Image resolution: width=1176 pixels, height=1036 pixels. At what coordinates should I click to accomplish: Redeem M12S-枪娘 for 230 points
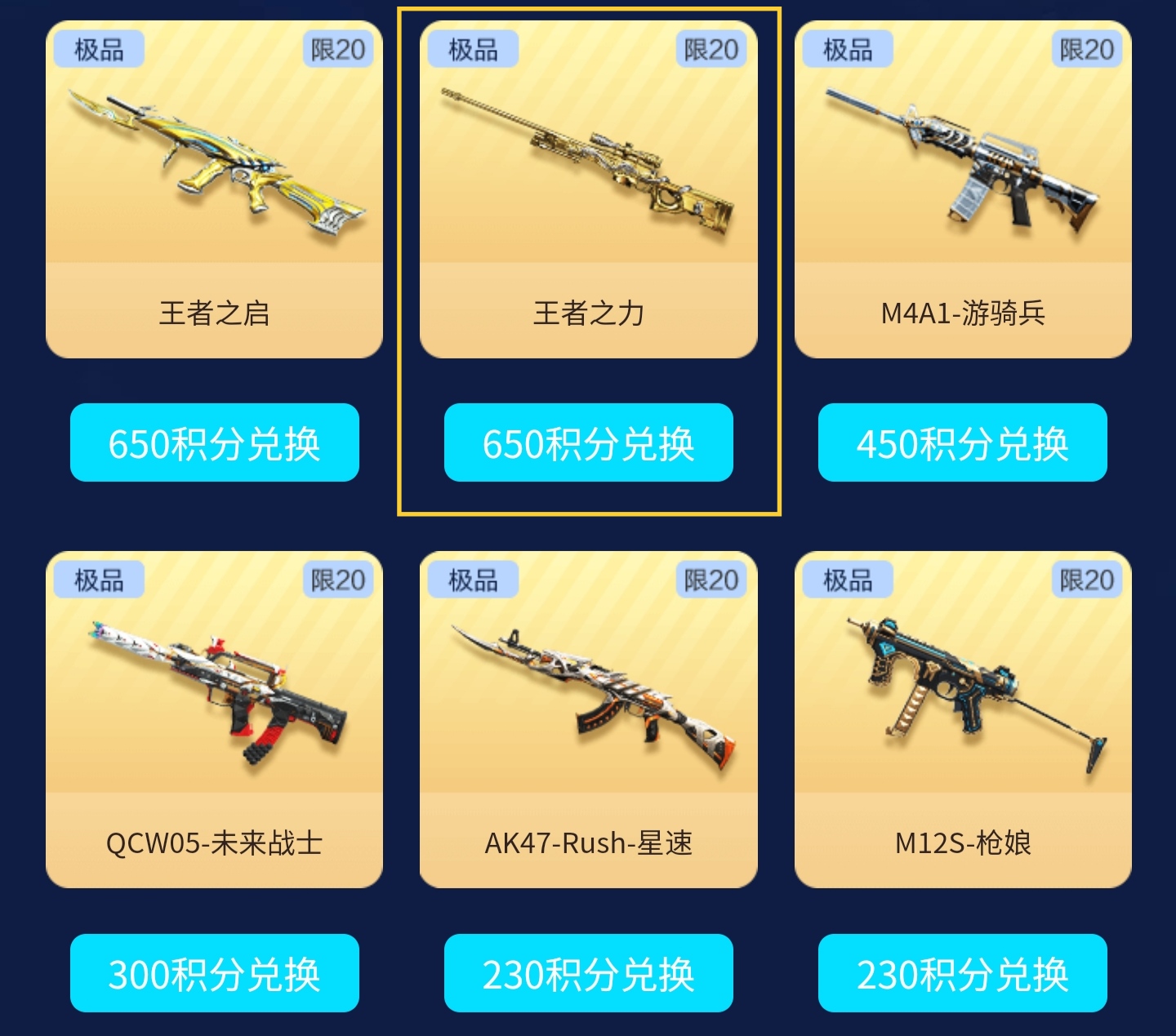pyautogui.click(x=962, y=973)
